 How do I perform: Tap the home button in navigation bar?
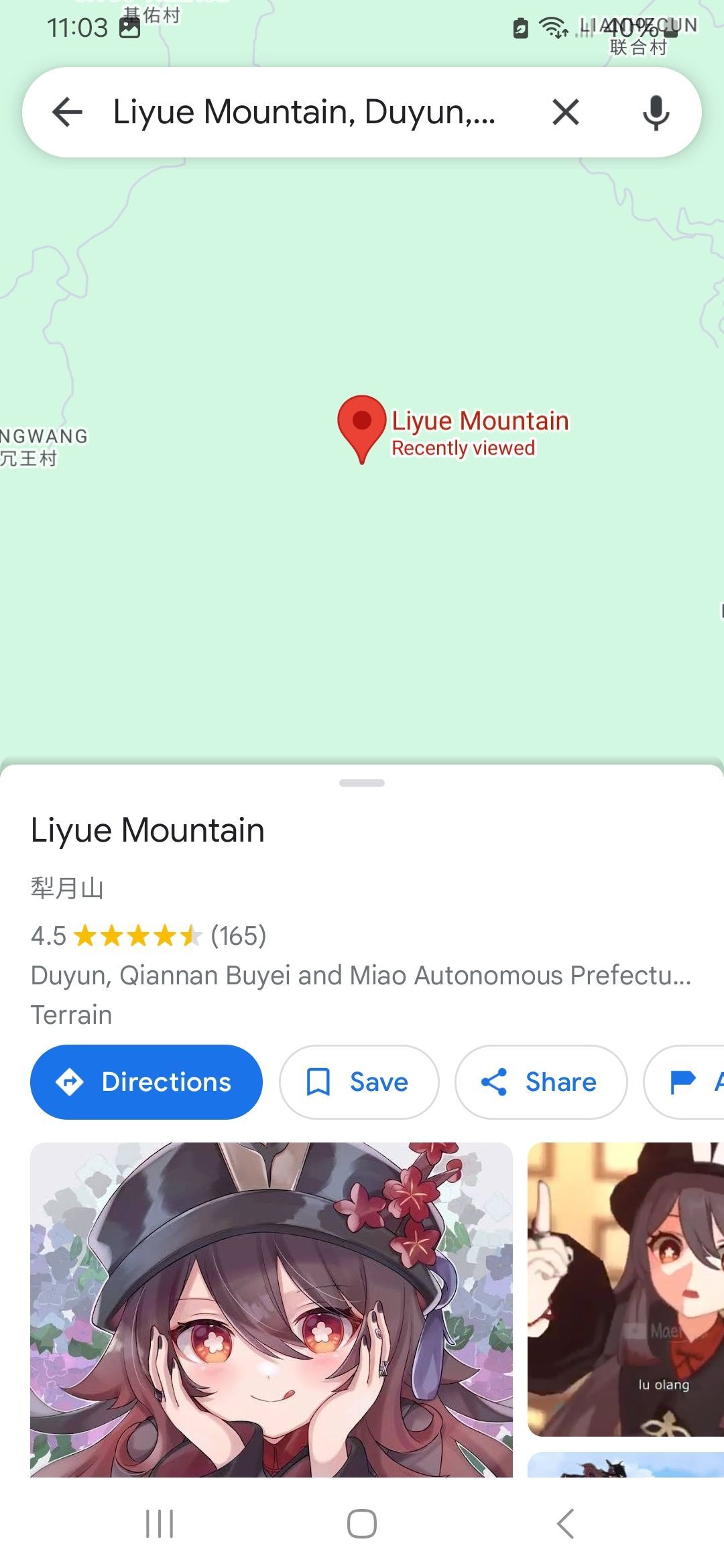coord(361,1522)
